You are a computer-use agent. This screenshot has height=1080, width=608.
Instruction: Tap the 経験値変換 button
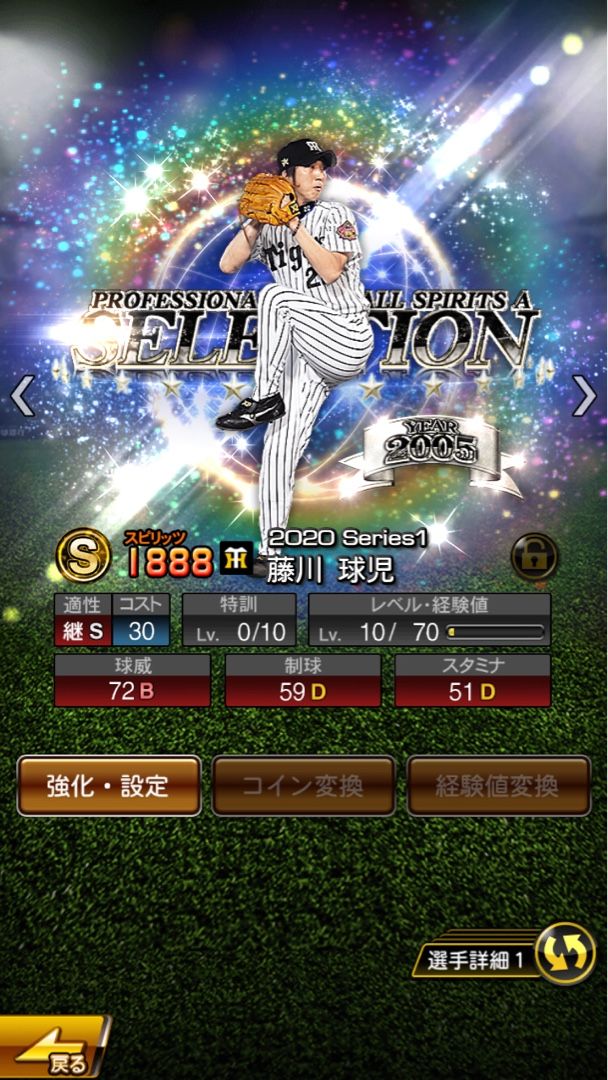click(x=498, y=786)
